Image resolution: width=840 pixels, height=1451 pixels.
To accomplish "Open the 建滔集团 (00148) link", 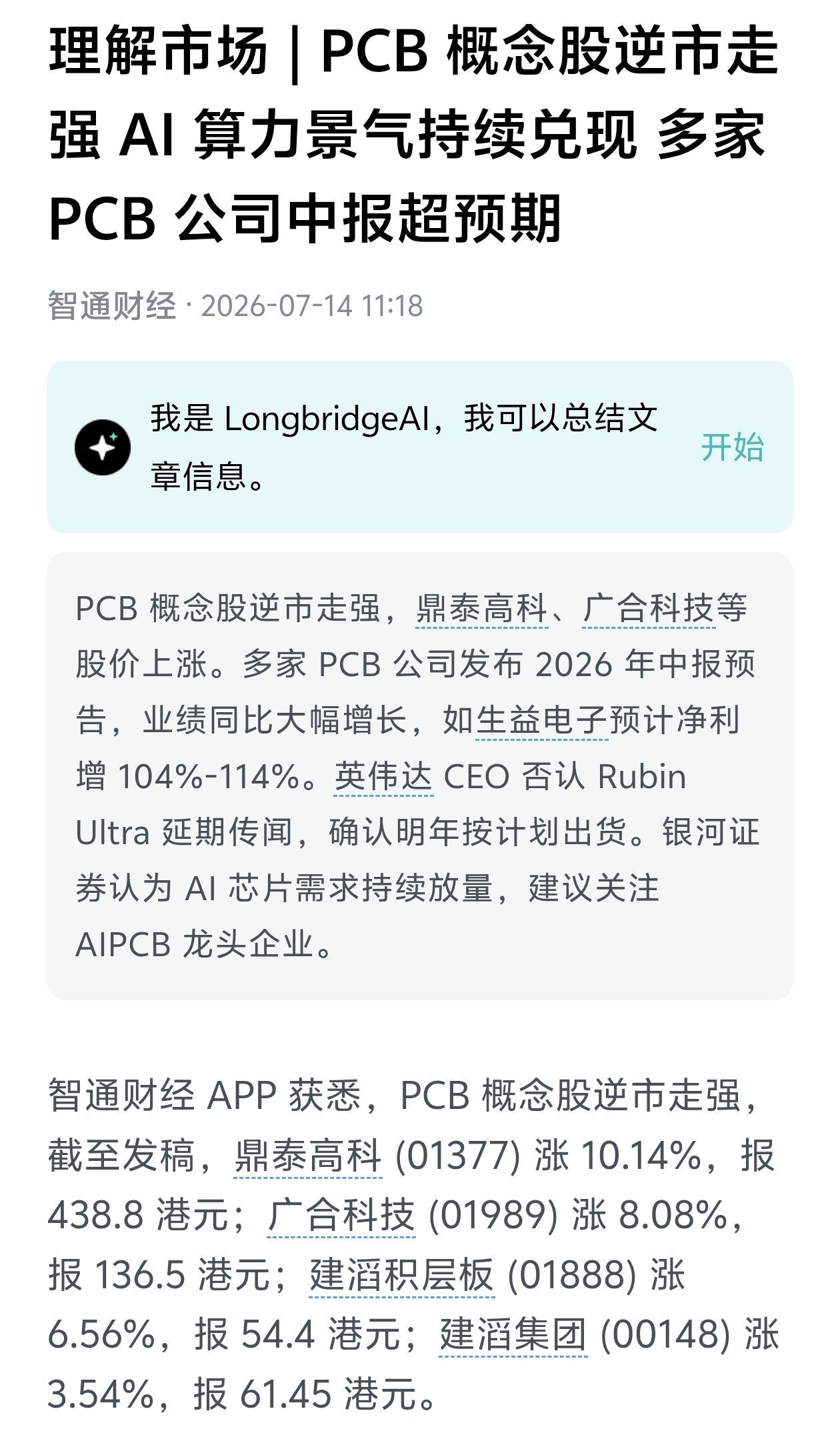I will tap(513, 1336).
